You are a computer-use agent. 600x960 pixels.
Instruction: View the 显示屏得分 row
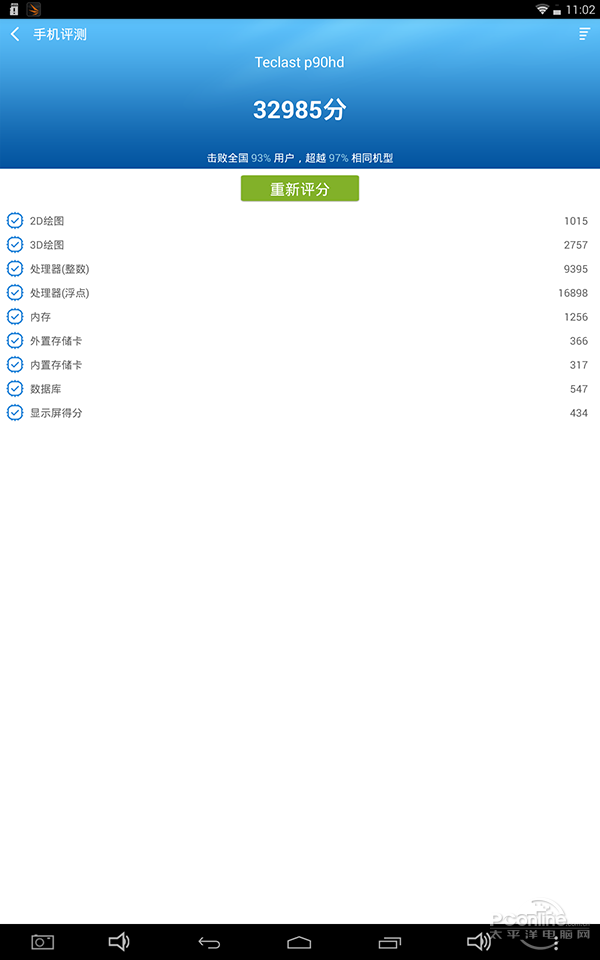pyautogui.click(x=300, y=413)
